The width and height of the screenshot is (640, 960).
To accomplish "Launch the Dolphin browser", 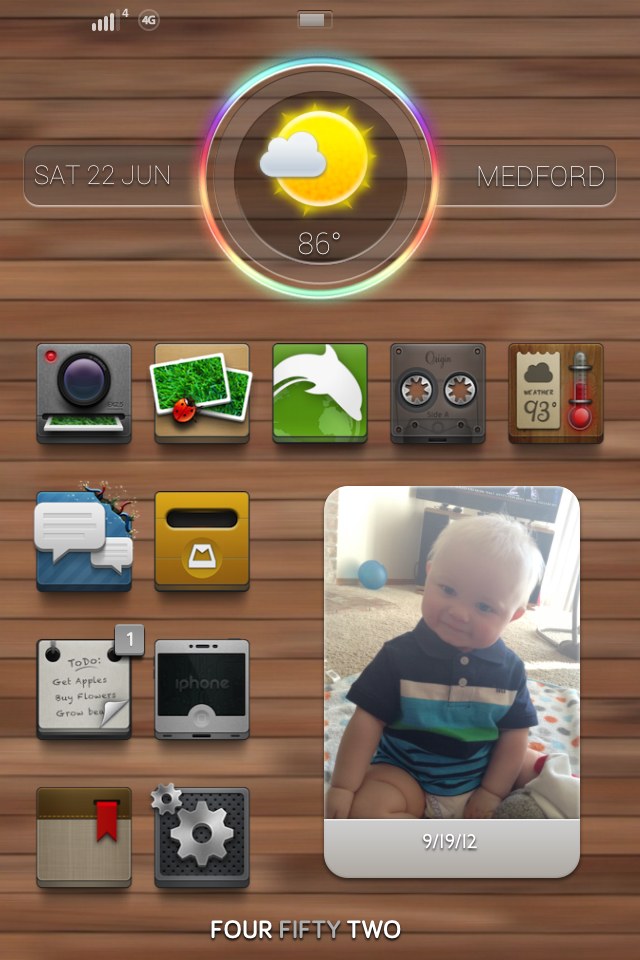I will coord(320,393).
